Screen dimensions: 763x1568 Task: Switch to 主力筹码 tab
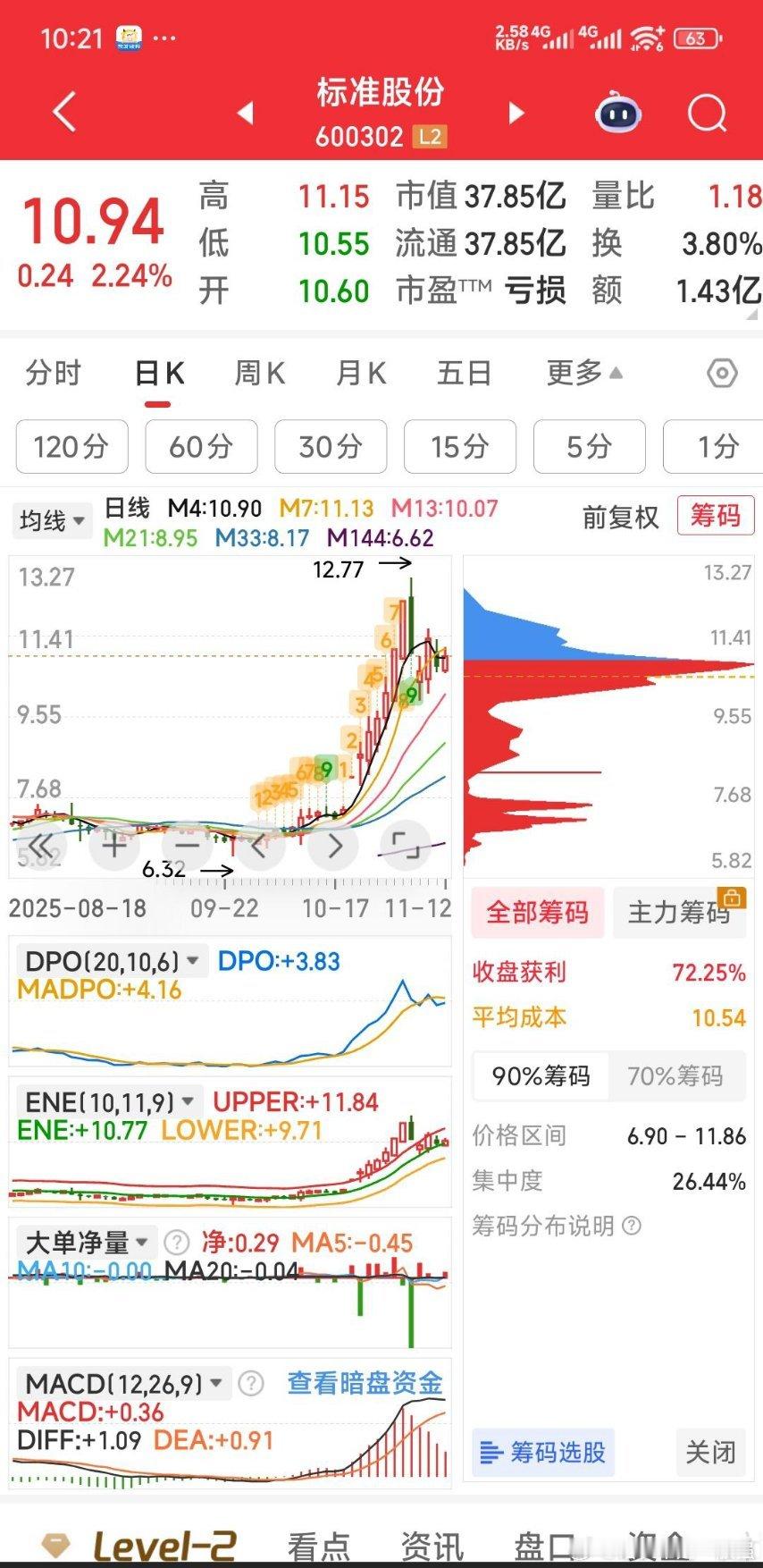679,912
